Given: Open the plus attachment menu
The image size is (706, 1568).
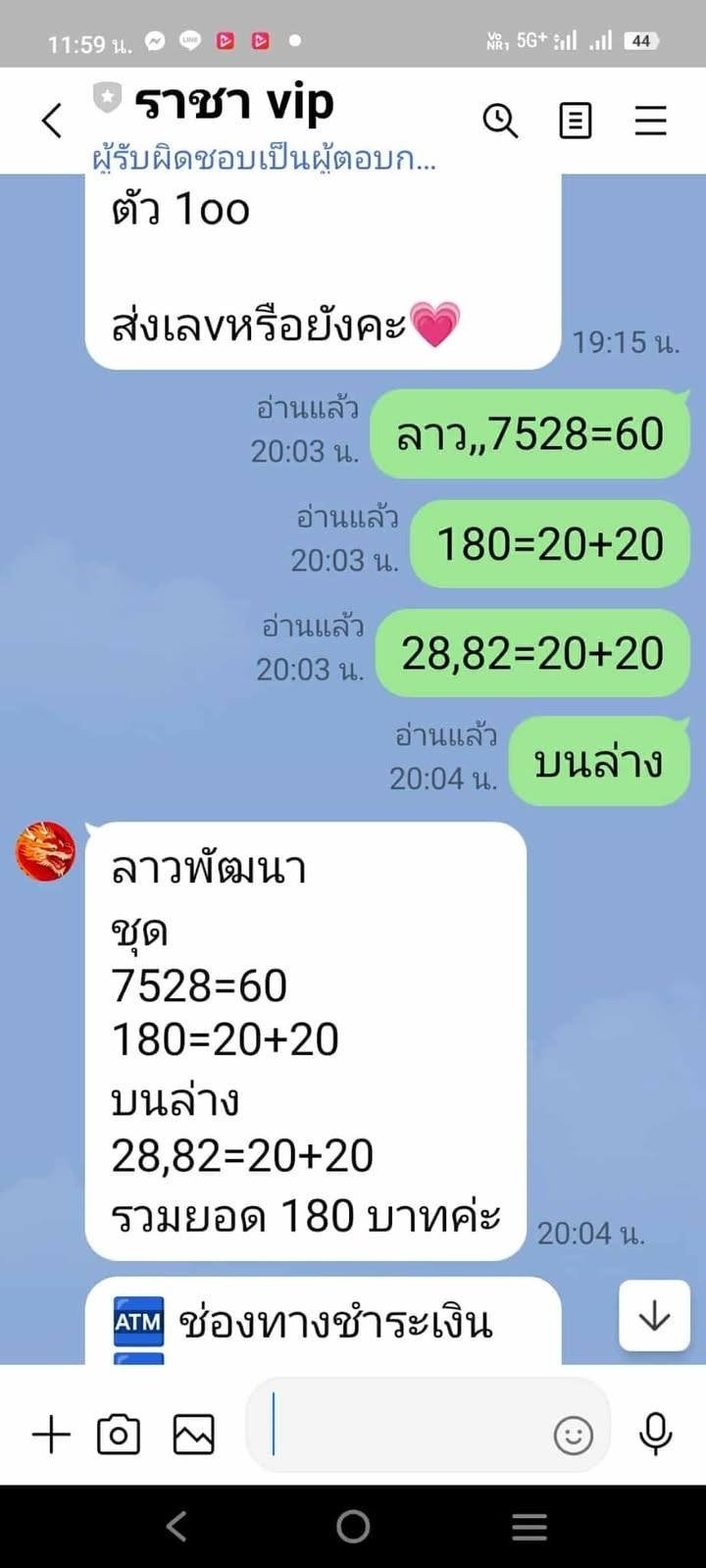Looking at the screenshot, I should [x=51, y=1436].
